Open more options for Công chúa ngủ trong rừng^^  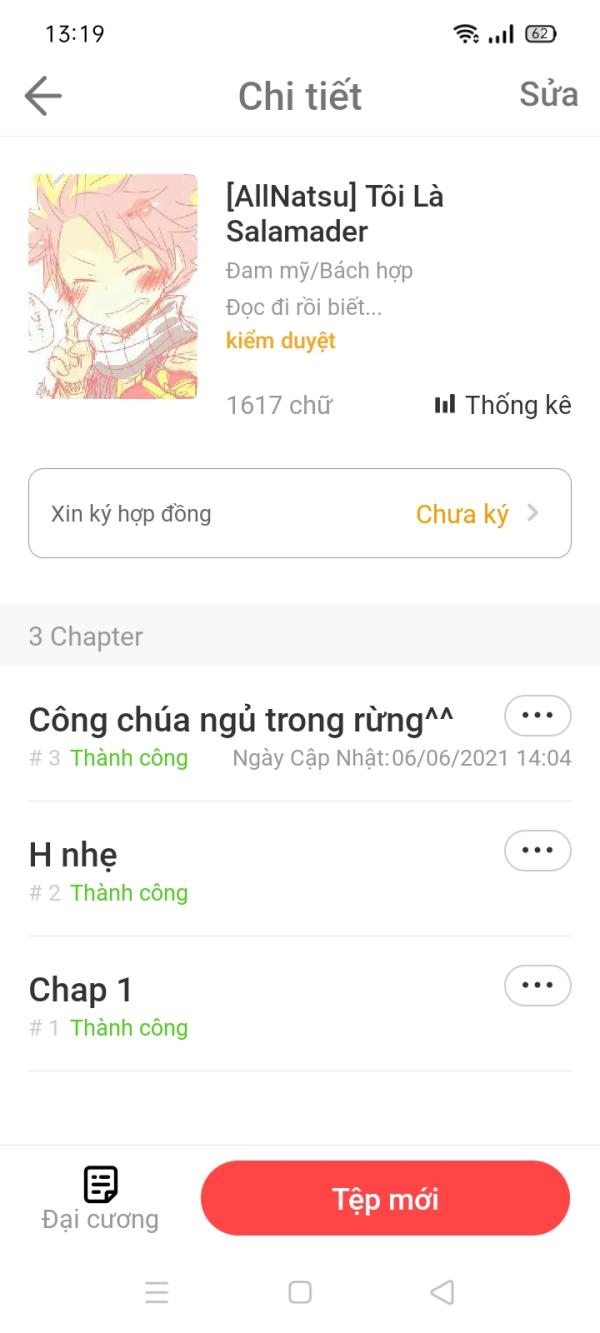pos(538,715)
